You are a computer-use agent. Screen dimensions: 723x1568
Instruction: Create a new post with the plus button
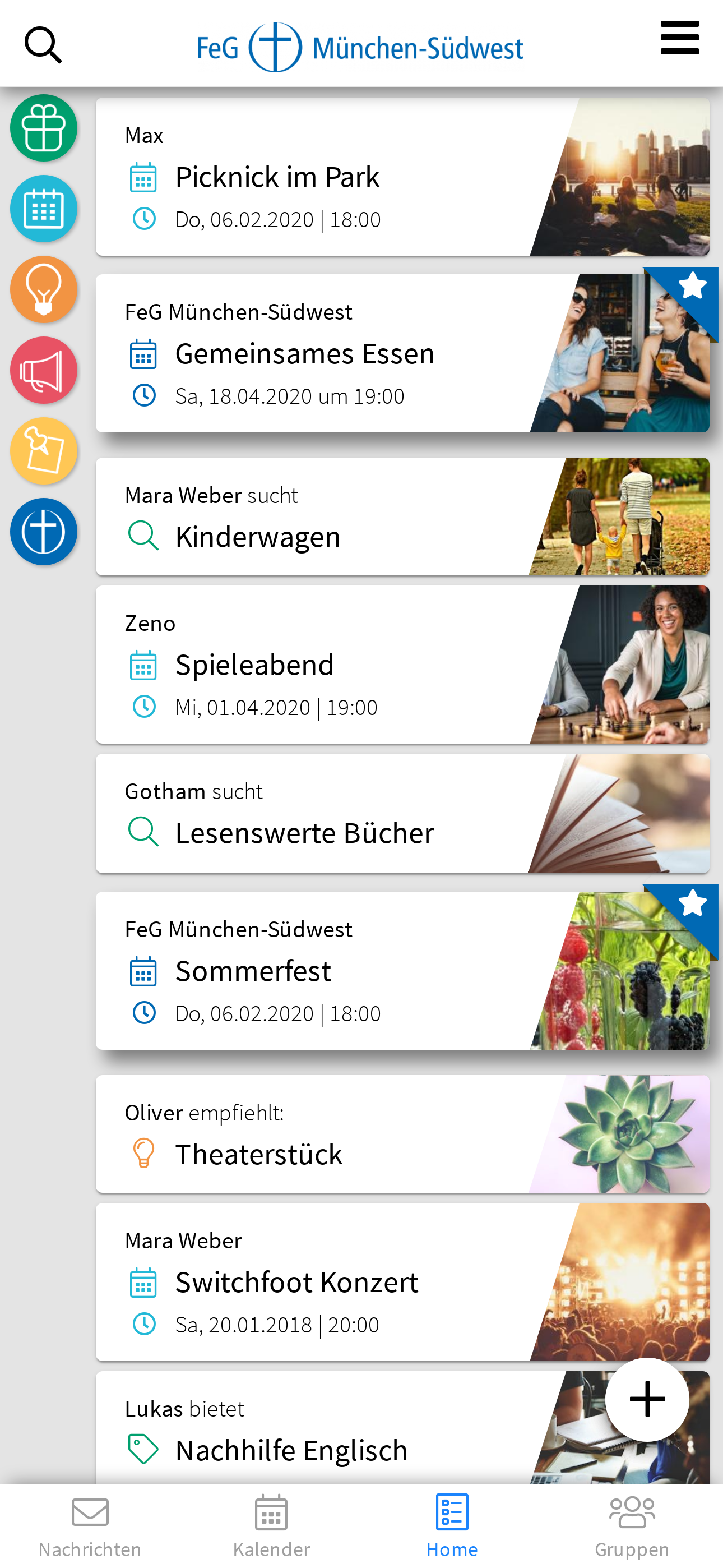[x=646, y=1399]
